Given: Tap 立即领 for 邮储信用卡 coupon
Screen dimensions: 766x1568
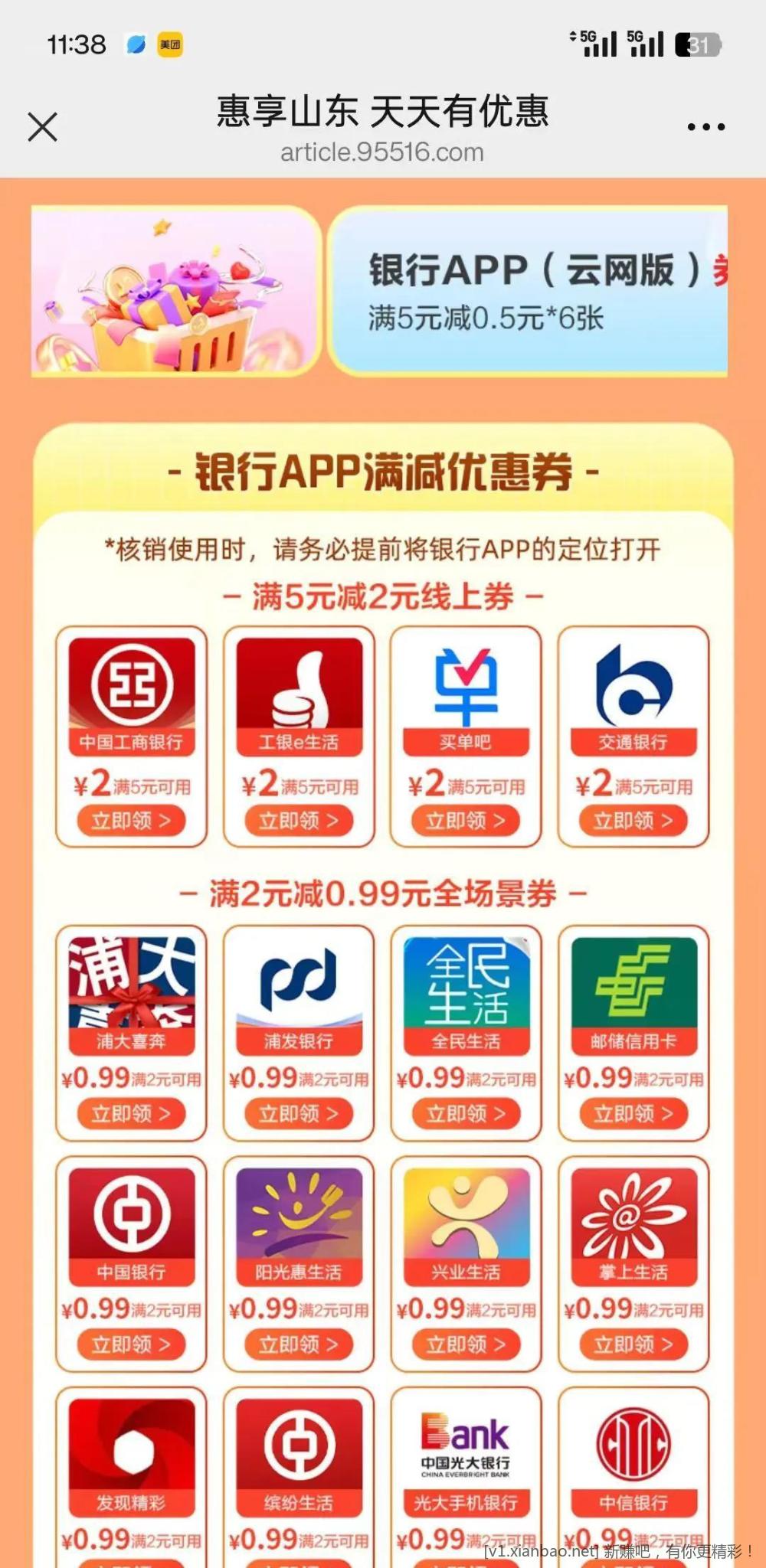Looking at the screenshot, I should (633, 1112).
